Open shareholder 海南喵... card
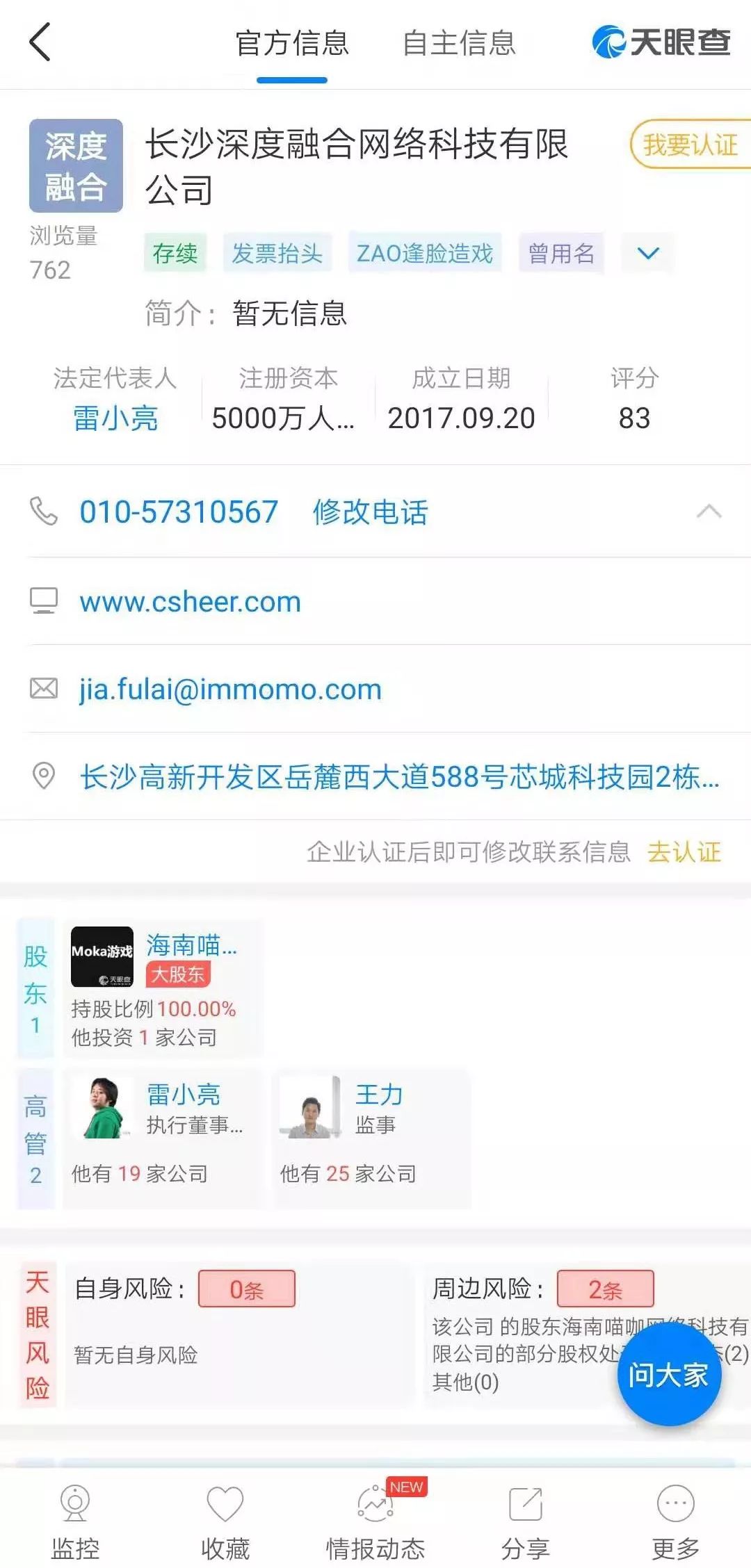 [163, 988]
